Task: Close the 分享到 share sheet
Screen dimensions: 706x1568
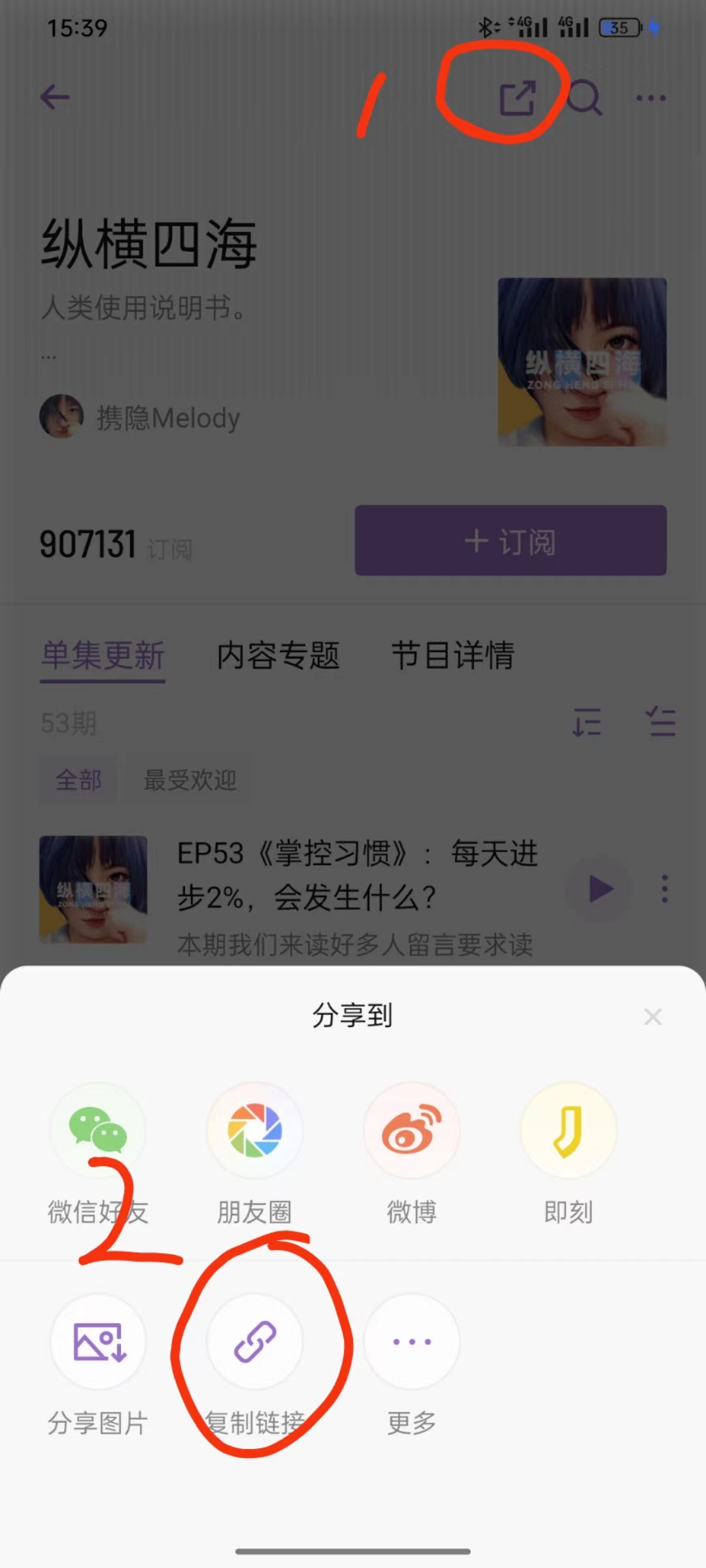Action: tap(652, 1017)
